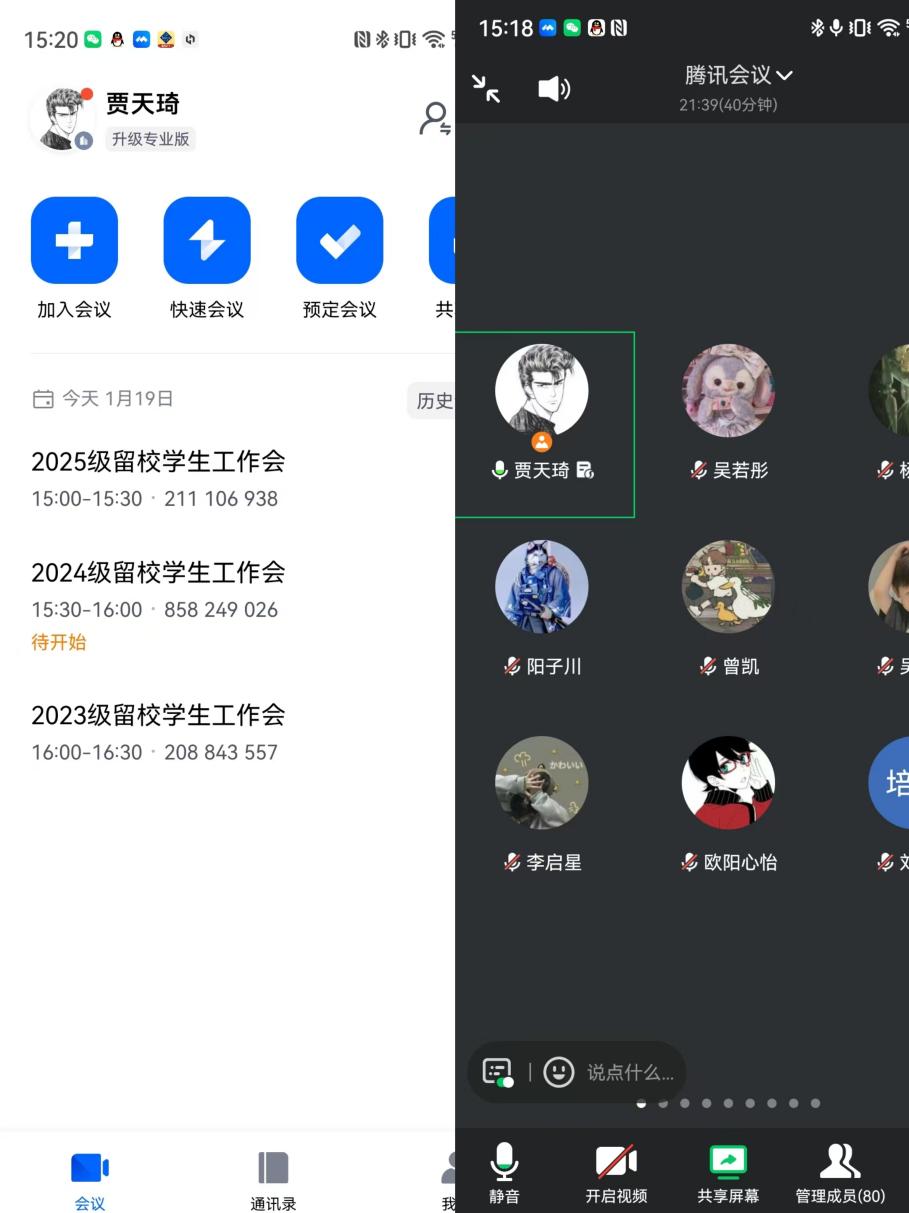Minimize the meeting window
The image size is (909, 1213).
coord(486,89)
